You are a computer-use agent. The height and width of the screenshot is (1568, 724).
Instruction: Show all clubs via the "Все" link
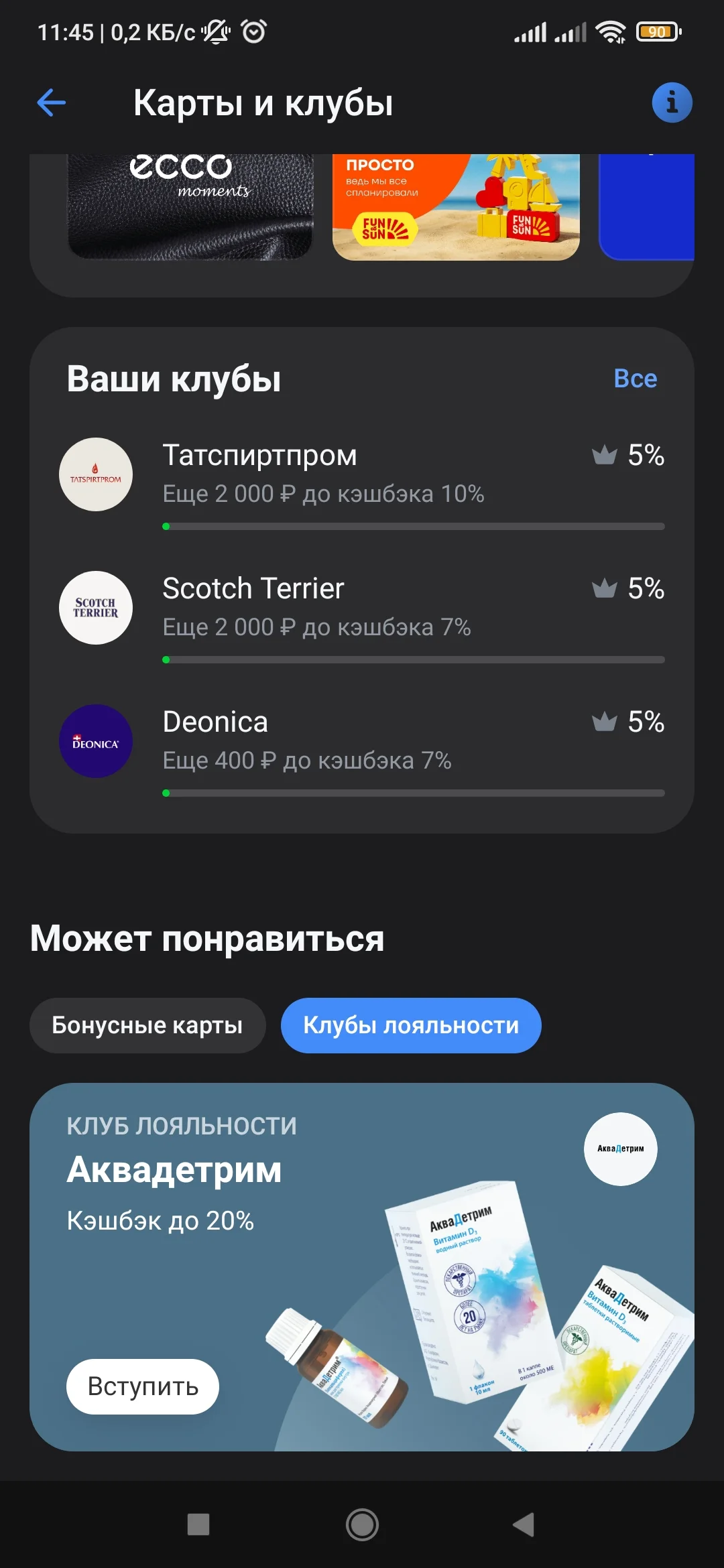click(x=635, y=379)
